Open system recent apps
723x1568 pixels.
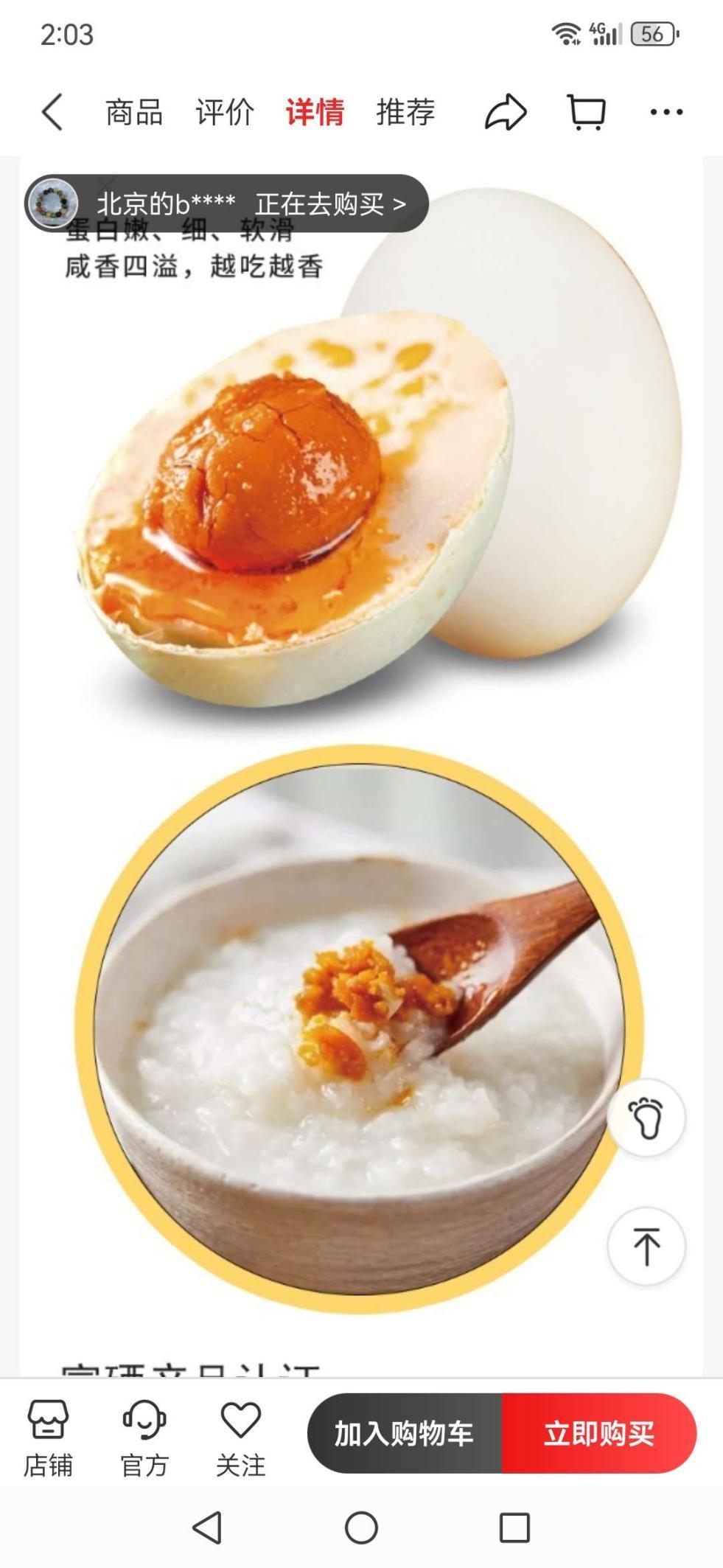[514, 1527]
